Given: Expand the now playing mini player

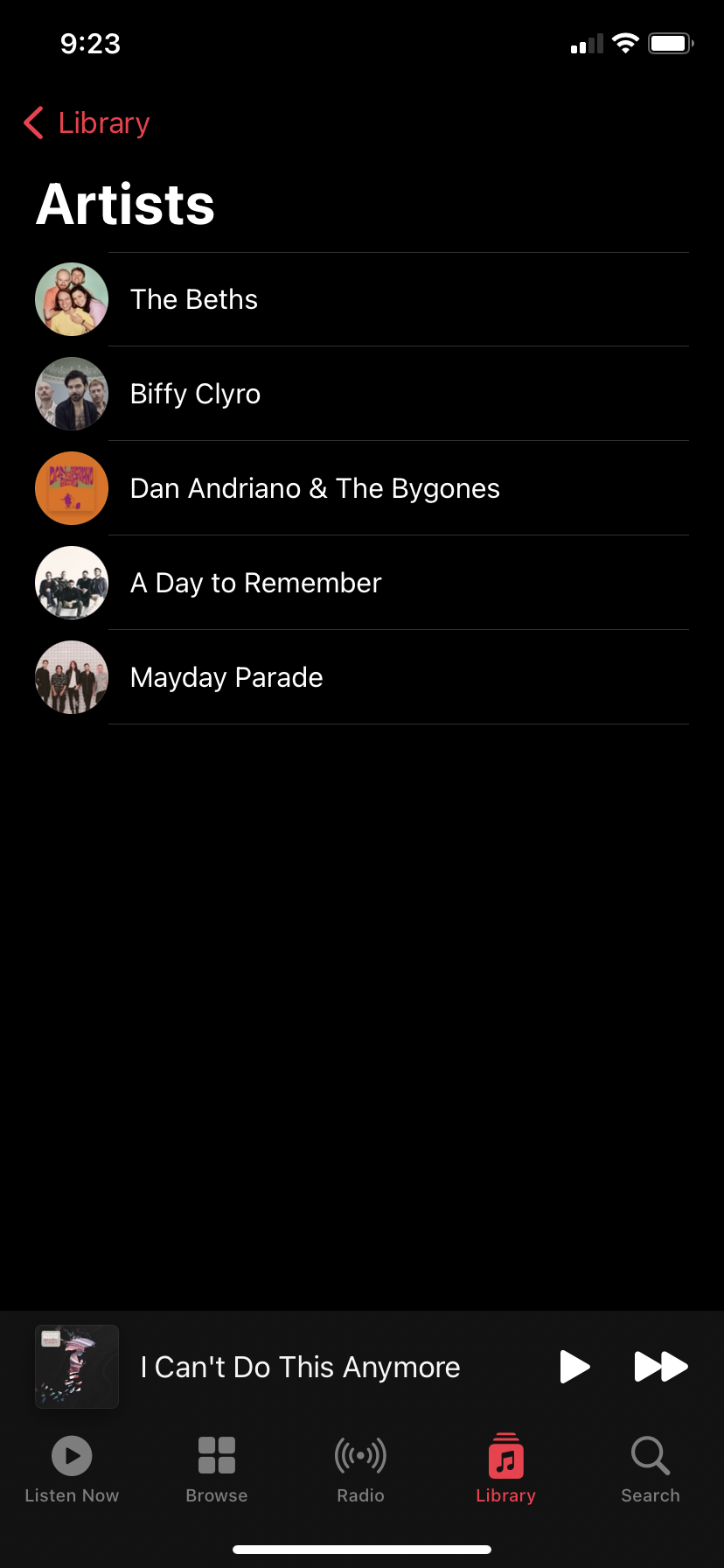Looking at the screenshot, I should coord(300,1367).
